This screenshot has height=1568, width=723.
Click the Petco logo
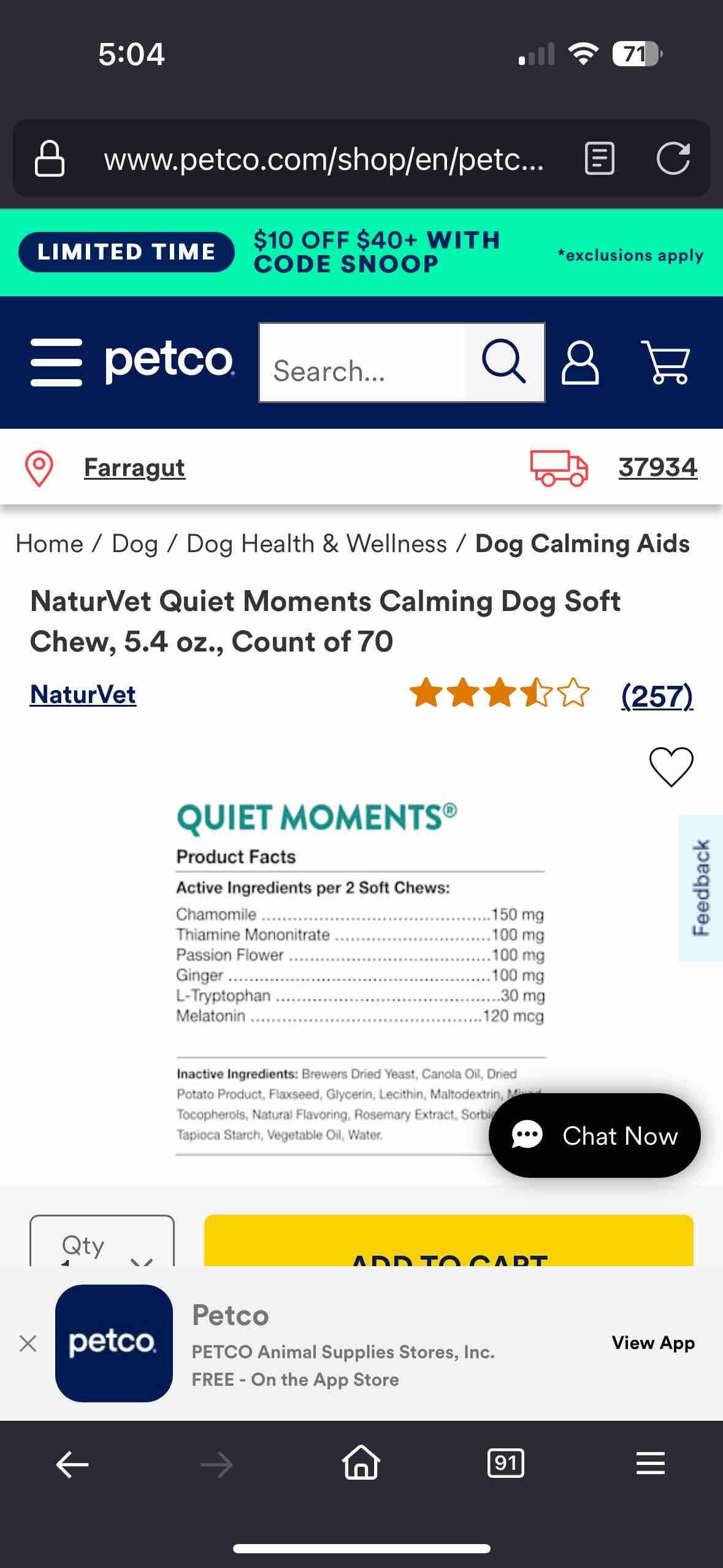pyautogui.click(x=169, y=362)
